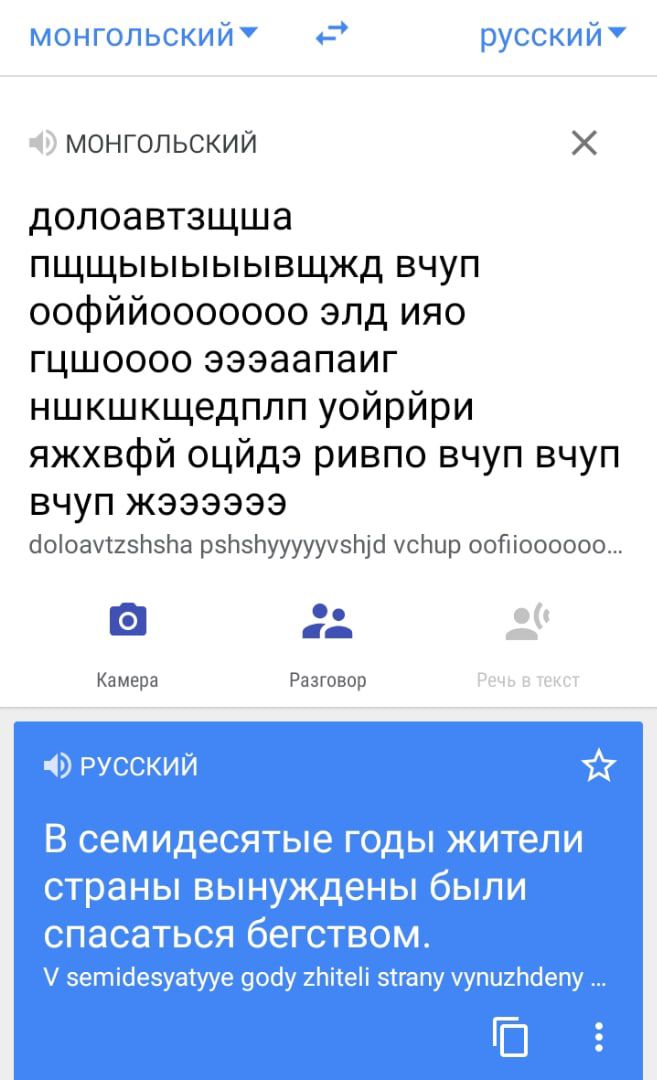Swap source and target languages
This screenshot has width=657, height=1080.
(x=331, y=36)
